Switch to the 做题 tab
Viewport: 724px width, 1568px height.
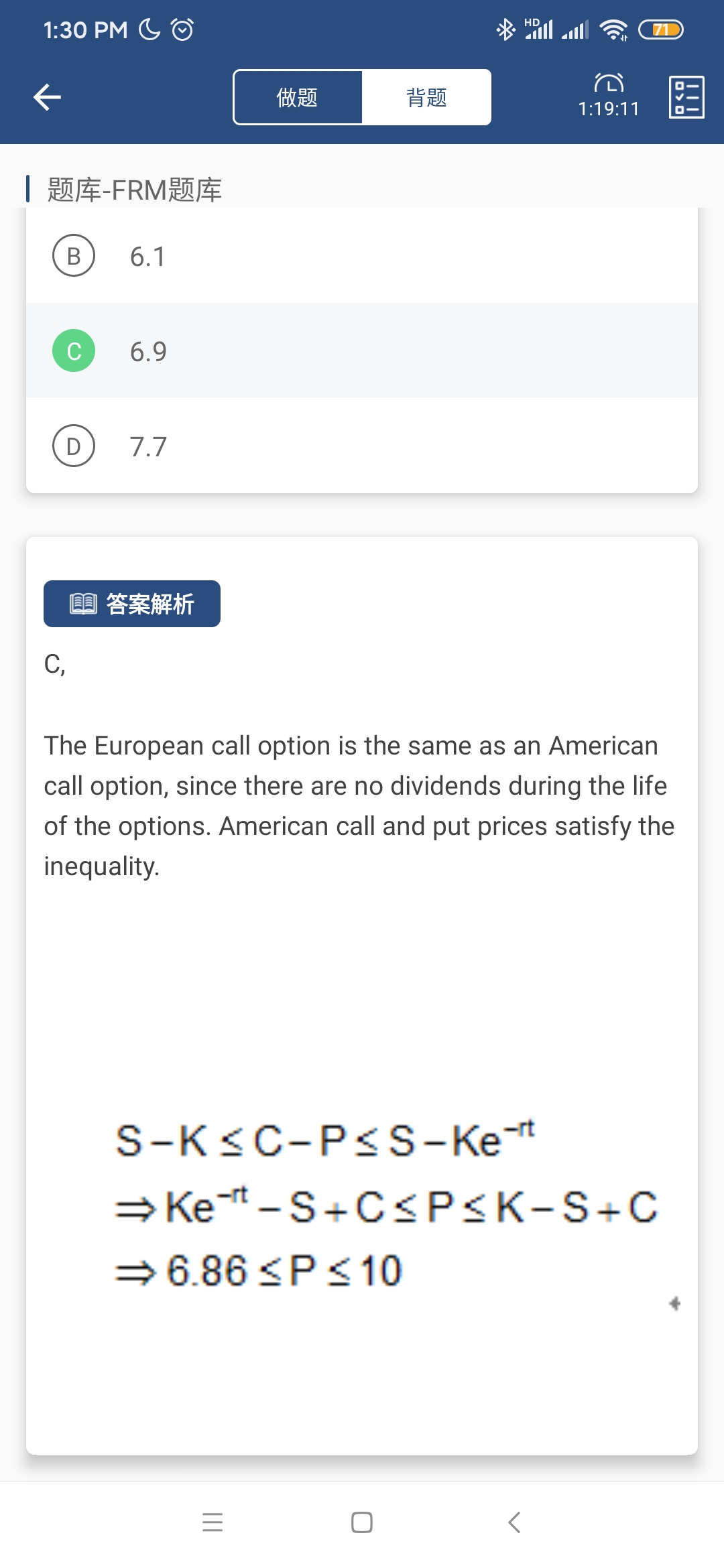click(297, 97)
